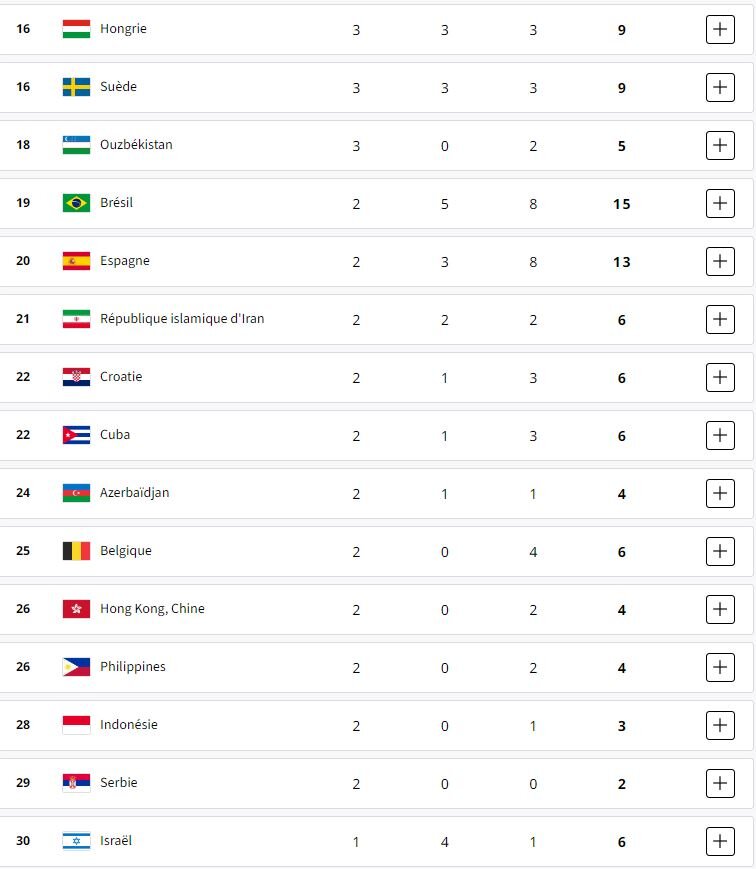Expand Azerbaïdjan medal details
756x869 pixels.
[720, 494]
